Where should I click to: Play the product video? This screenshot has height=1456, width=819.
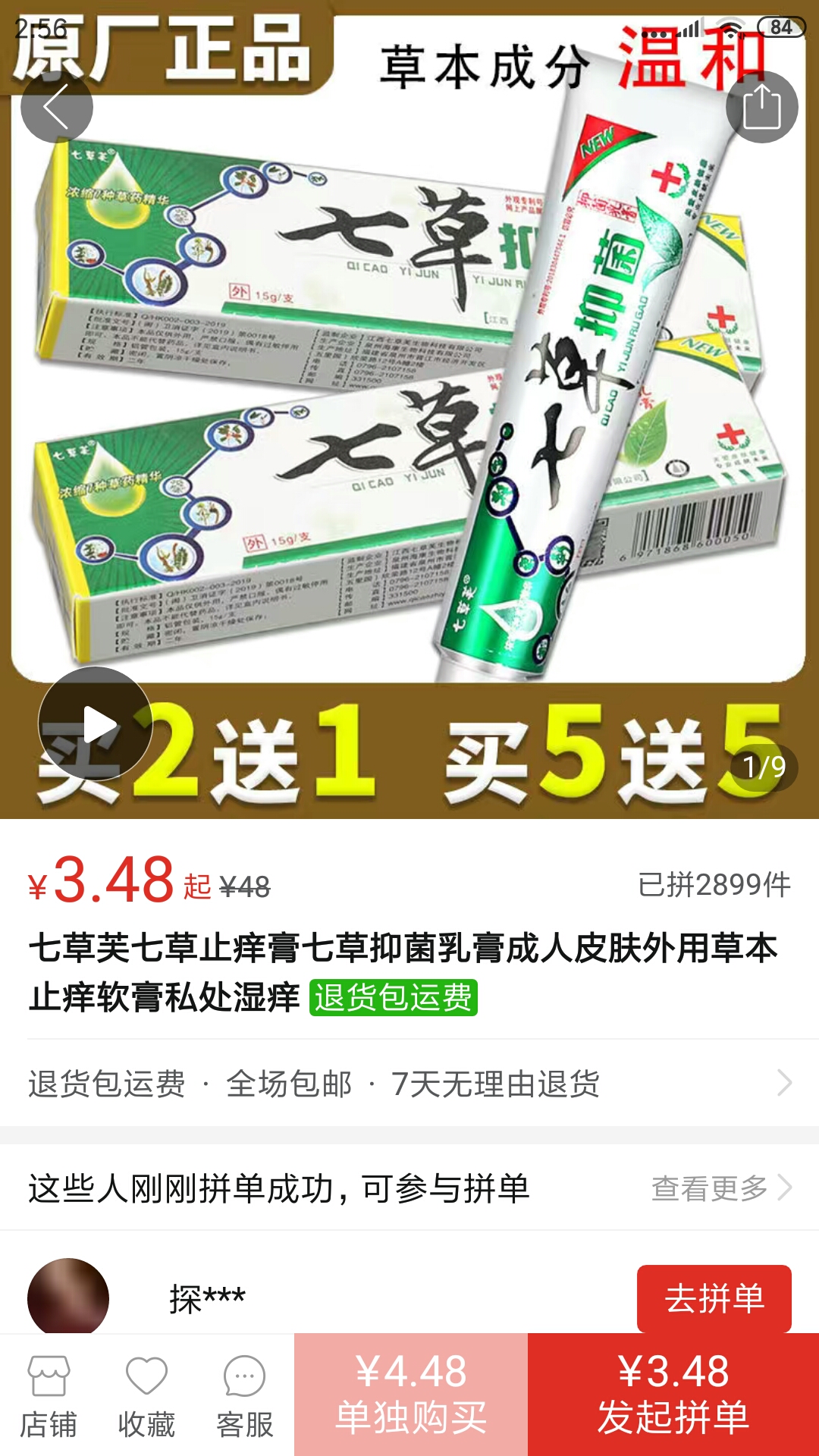(96, 724)
